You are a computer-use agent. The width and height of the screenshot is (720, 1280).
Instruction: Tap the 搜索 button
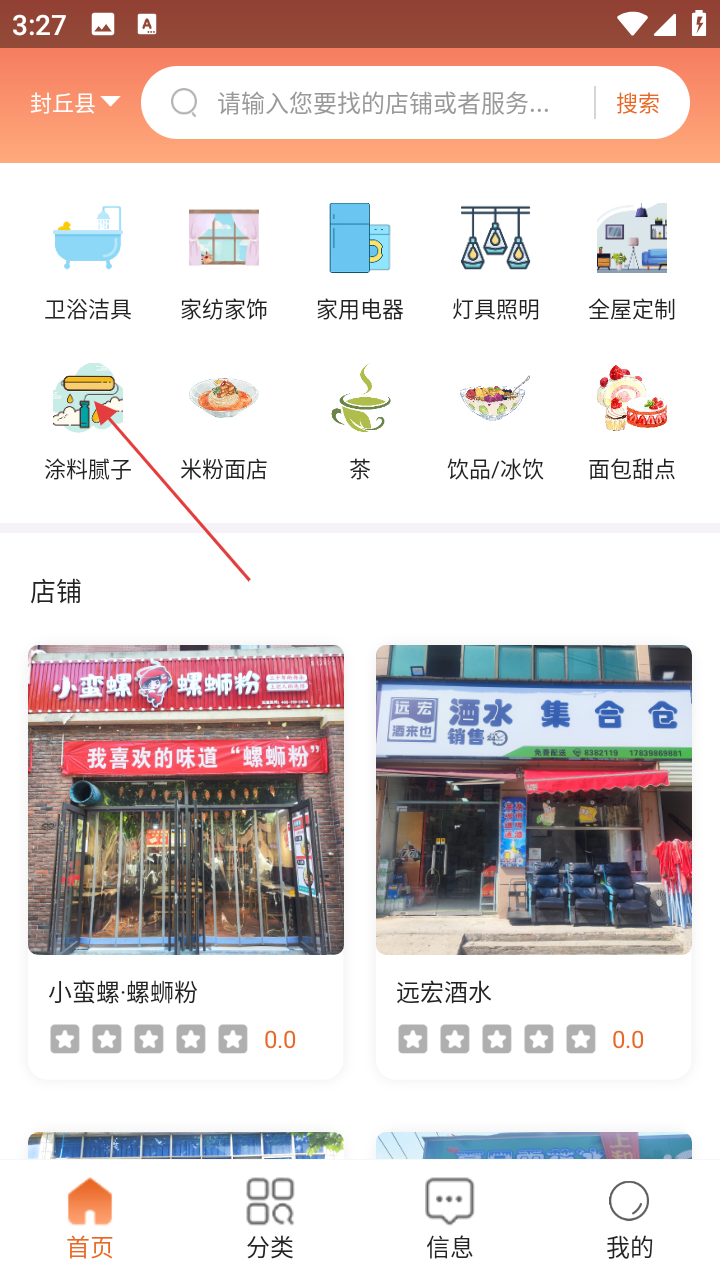click(637, 103)
